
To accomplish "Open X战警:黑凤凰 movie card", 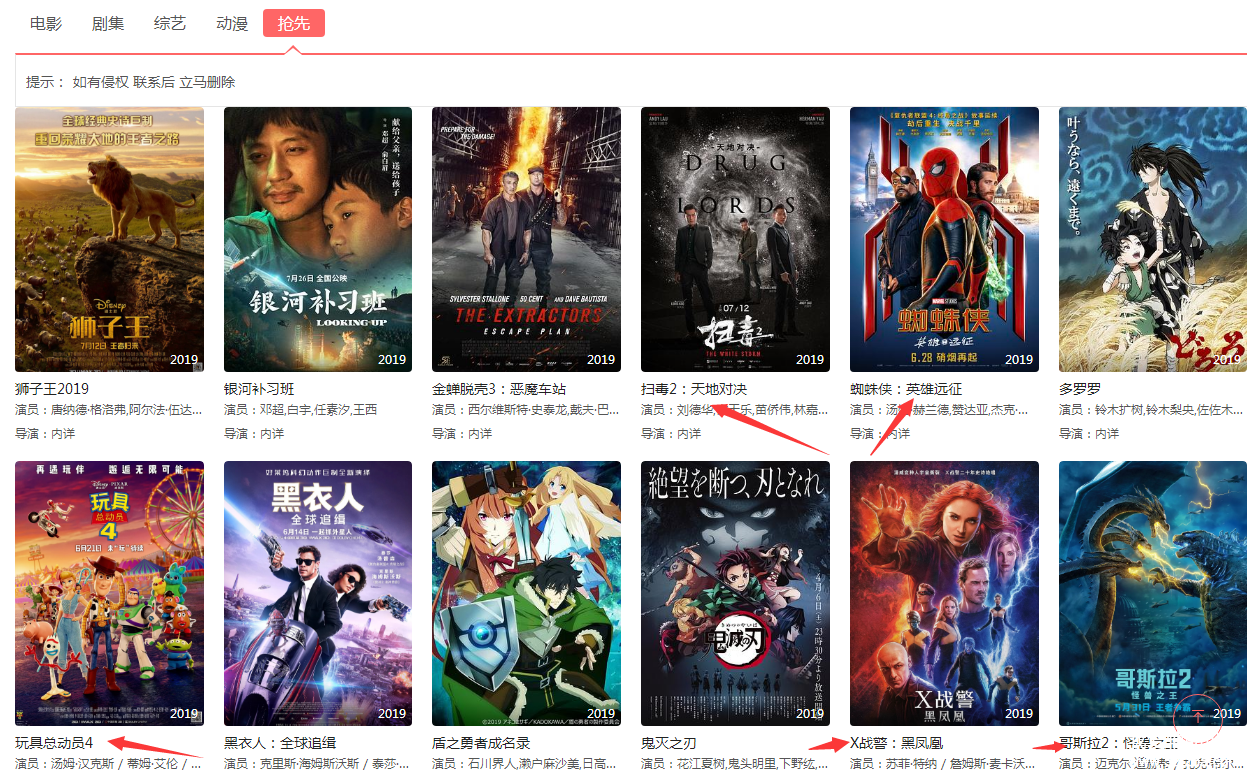I will [944, 593].
